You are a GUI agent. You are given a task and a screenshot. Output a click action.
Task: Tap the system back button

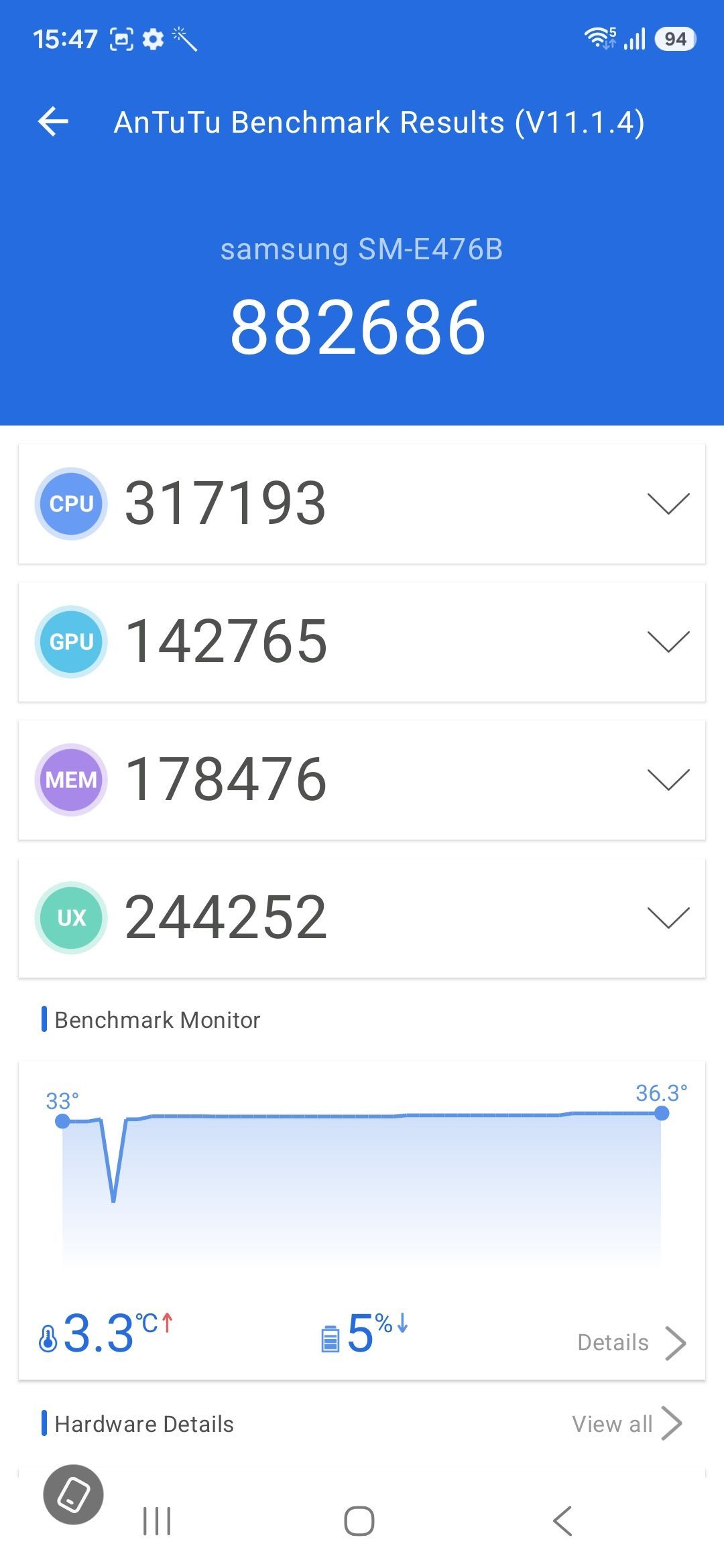click(562, 1521)
